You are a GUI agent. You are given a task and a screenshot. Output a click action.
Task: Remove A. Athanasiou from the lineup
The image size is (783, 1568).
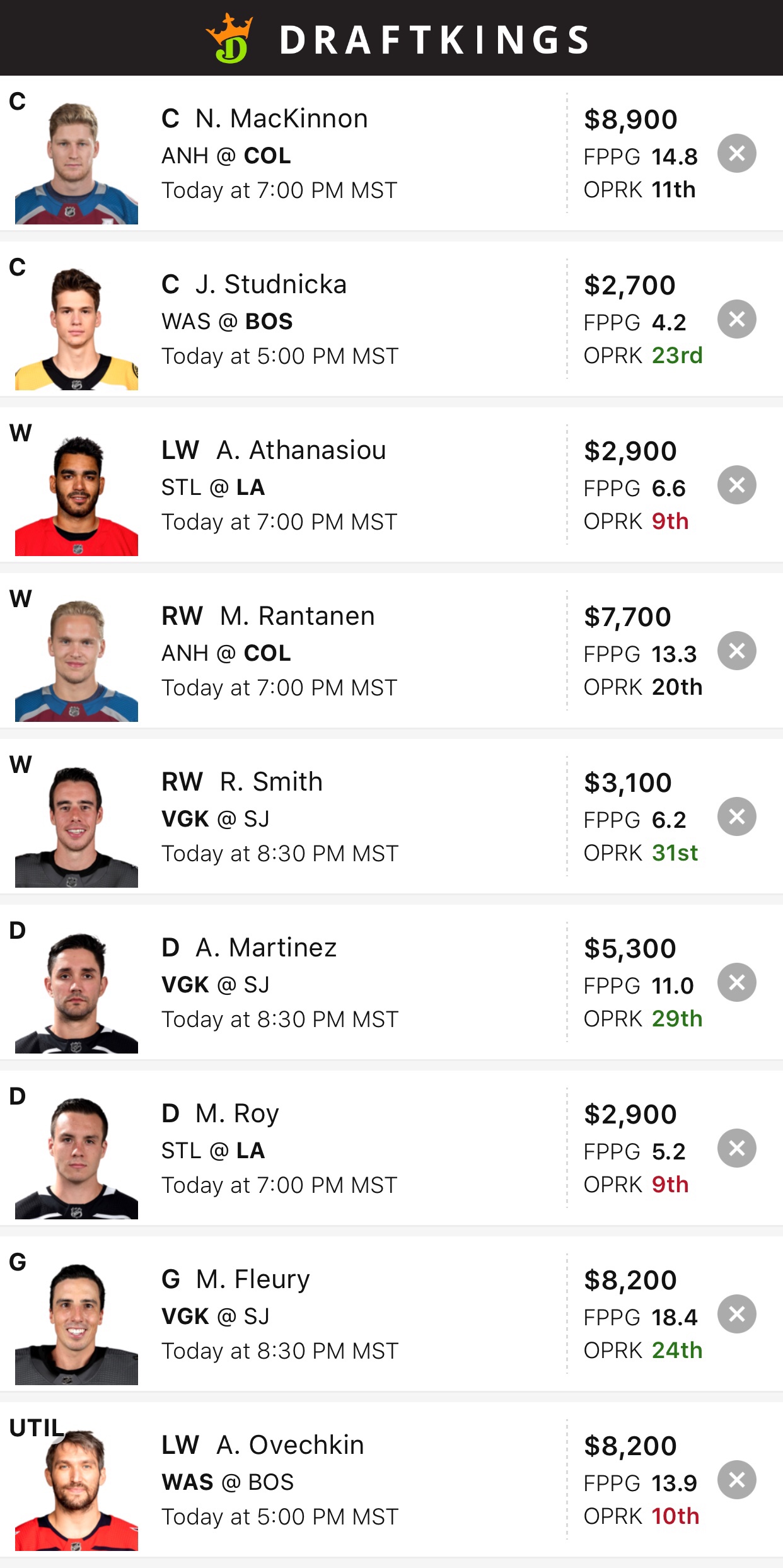pos(736,485)
